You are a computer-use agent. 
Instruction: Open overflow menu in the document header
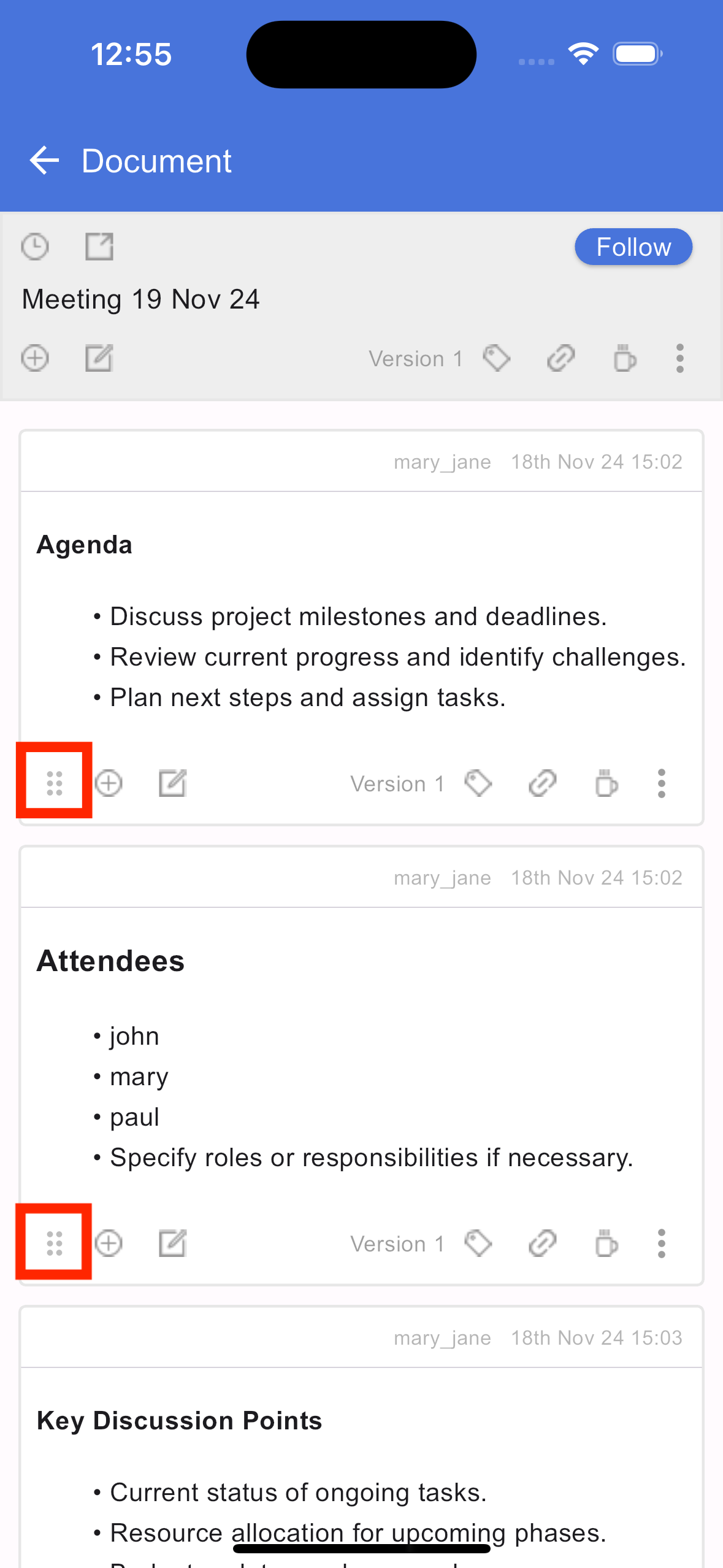679,358
